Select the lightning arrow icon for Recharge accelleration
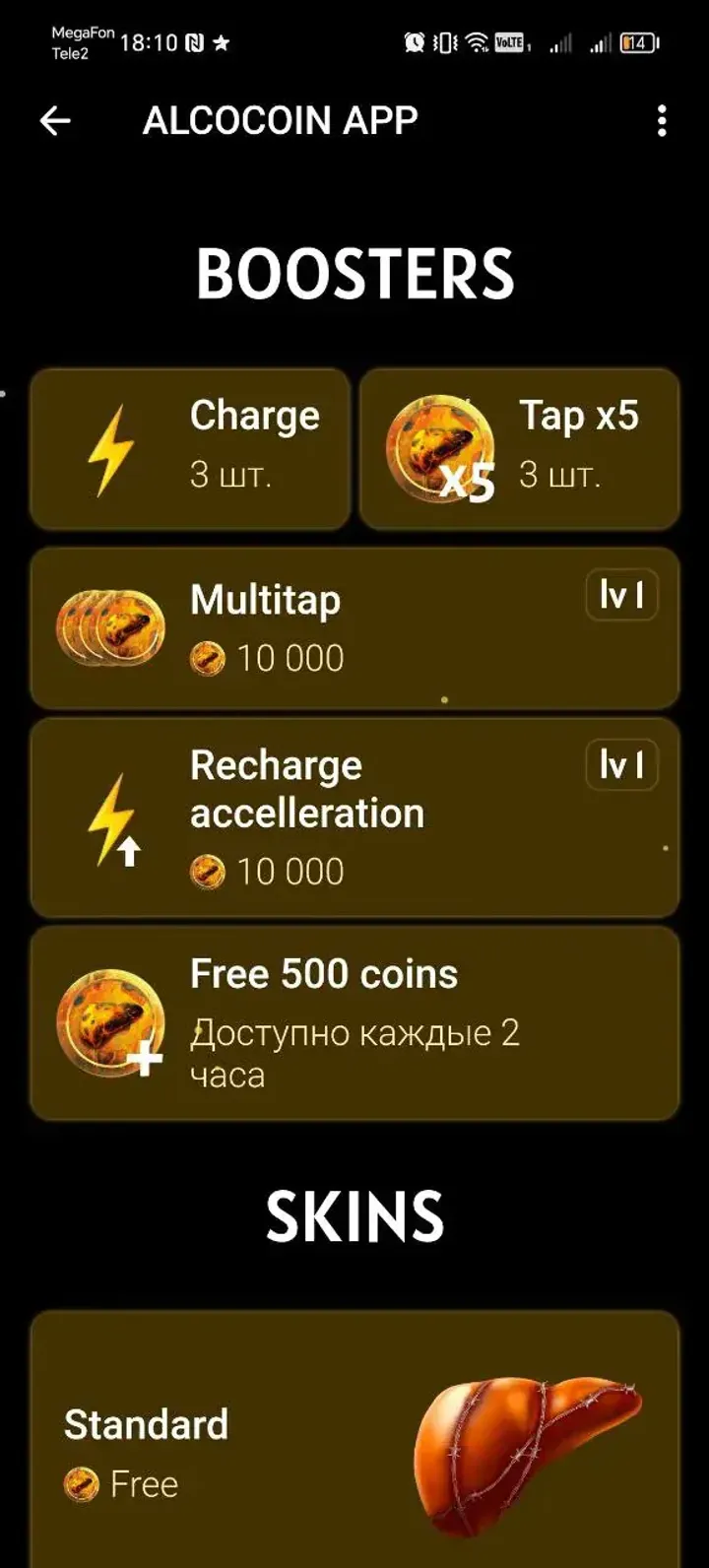Image resolution: width=709 pixels, height=1568 pixels. (108, 817)
